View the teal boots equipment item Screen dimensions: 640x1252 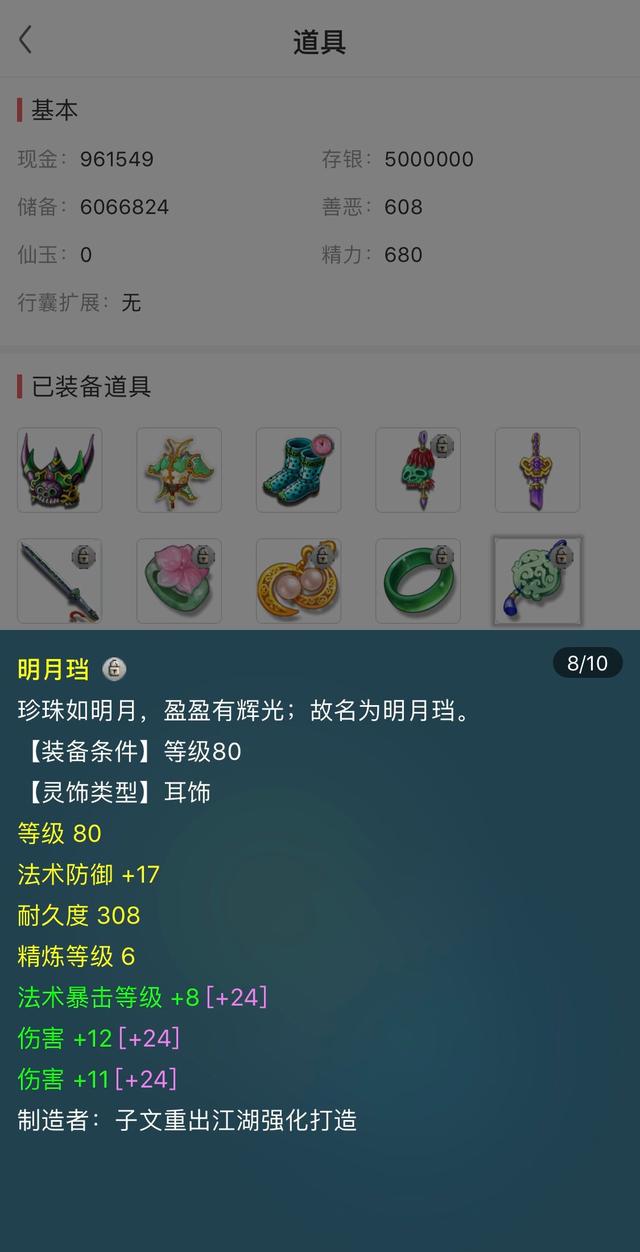[x=298, y=470]
